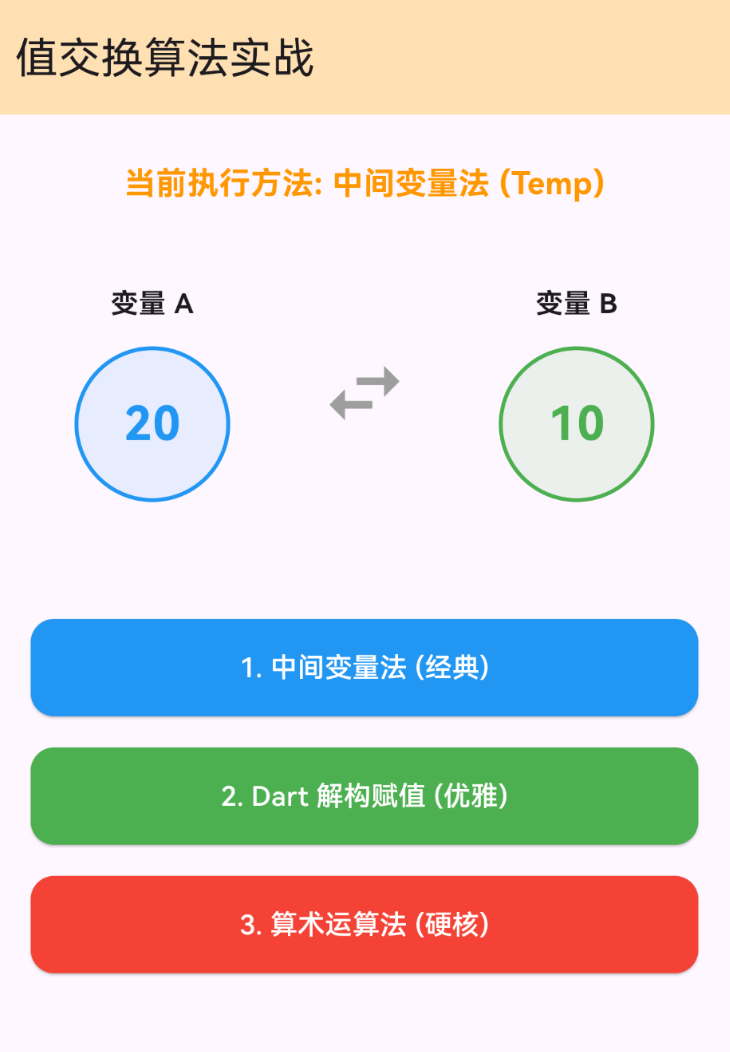Click variable B's circular value display

pyautogui.click(x=576, y=423)
